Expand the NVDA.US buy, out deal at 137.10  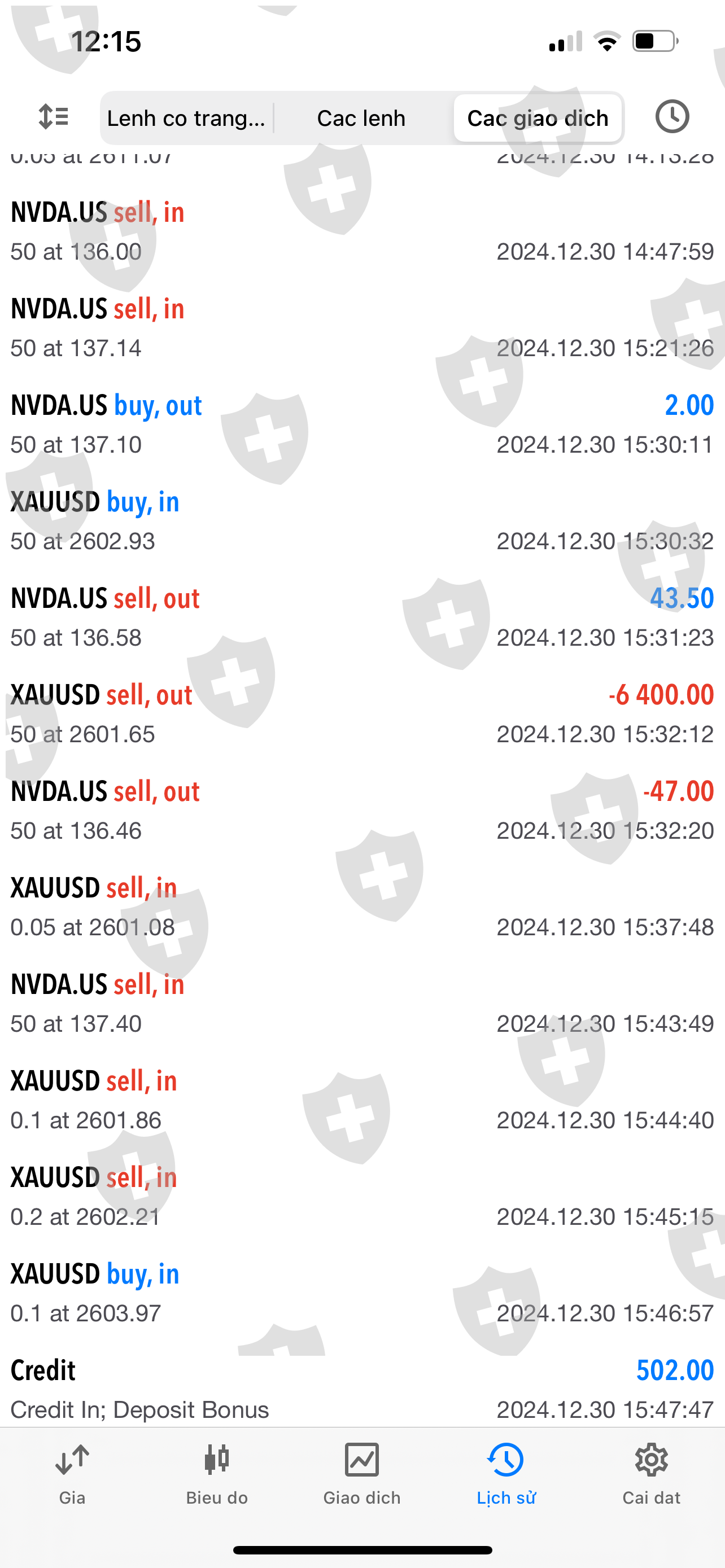tap(362, 424)
